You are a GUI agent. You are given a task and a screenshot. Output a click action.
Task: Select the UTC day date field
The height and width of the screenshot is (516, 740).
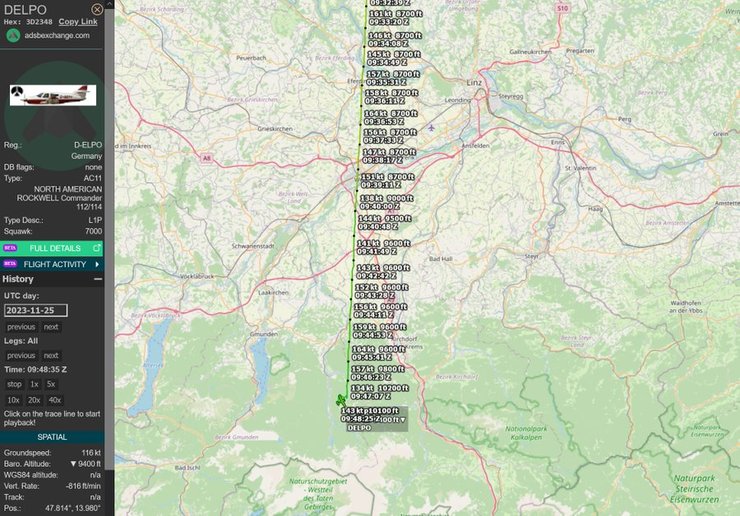(35, 310)
